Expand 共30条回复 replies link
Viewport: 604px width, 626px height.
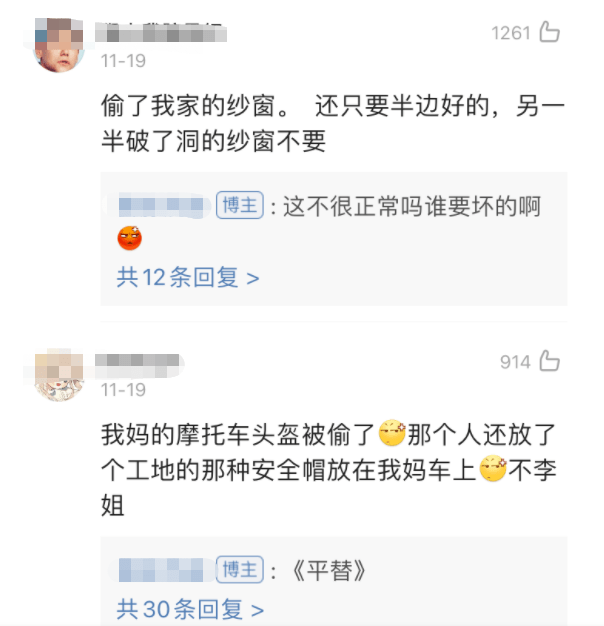[190, 607]
